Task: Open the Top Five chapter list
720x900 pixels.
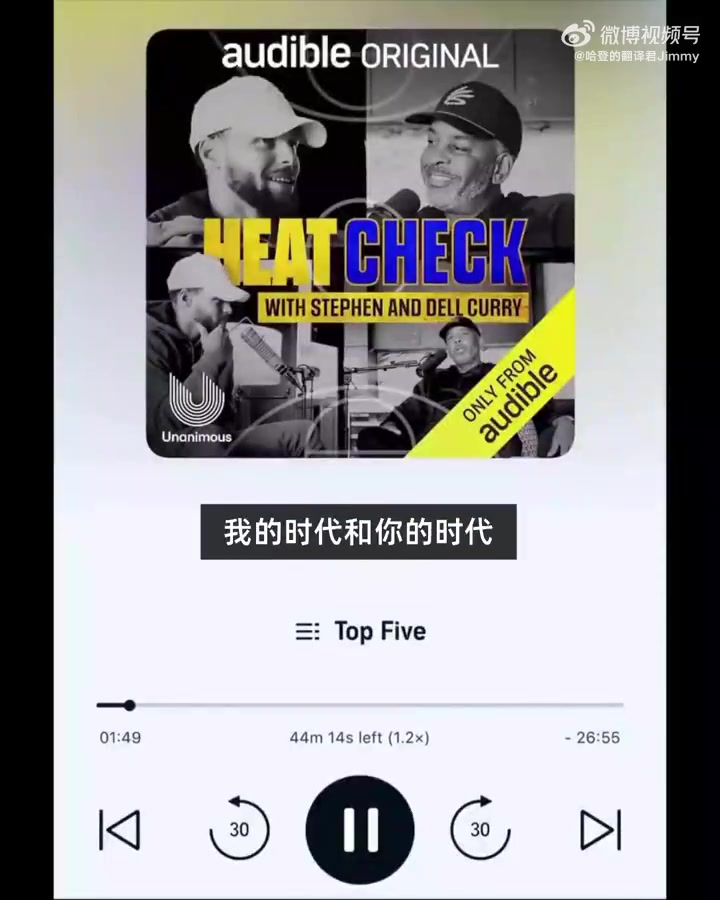Action: [360, 631]
